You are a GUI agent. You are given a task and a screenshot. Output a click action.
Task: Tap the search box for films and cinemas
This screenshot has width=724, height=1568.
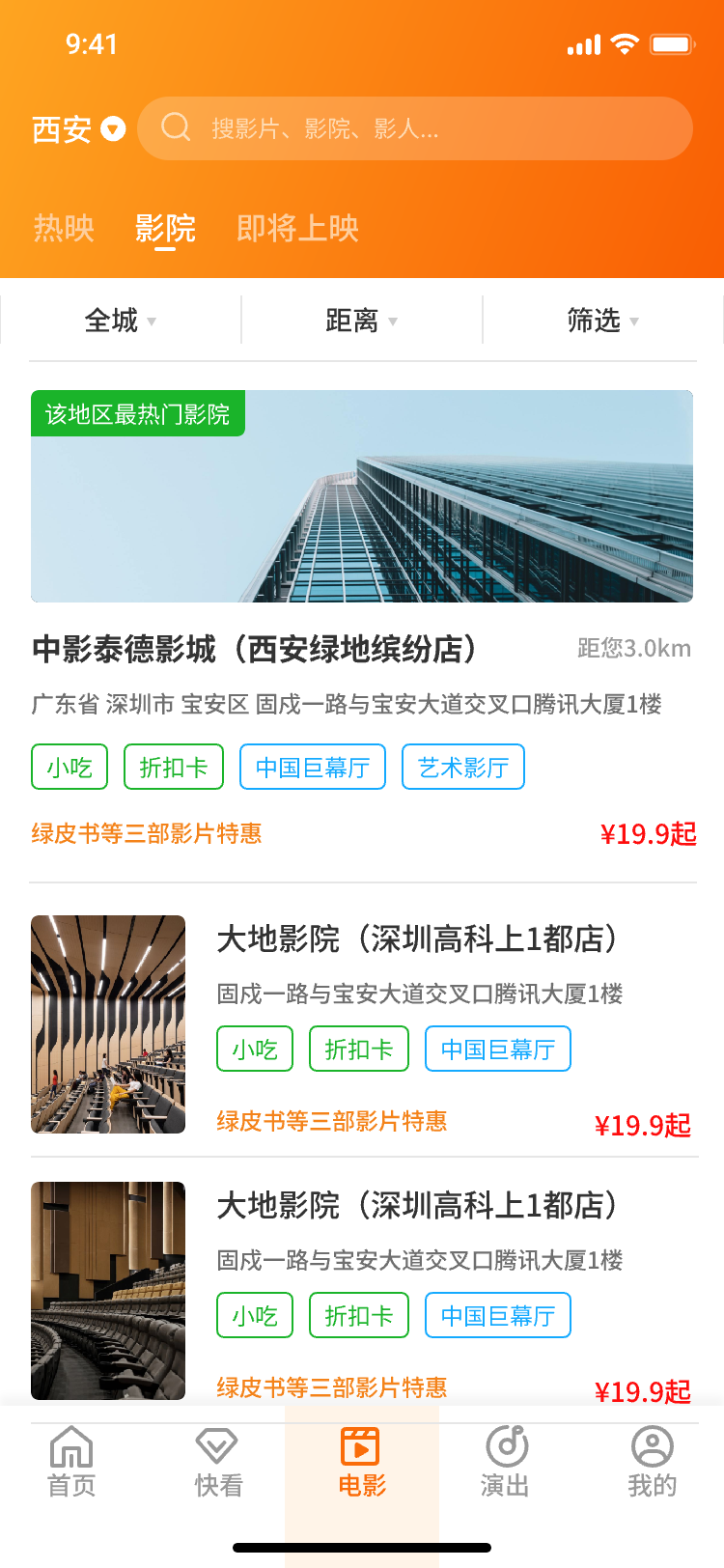point(415,128)
